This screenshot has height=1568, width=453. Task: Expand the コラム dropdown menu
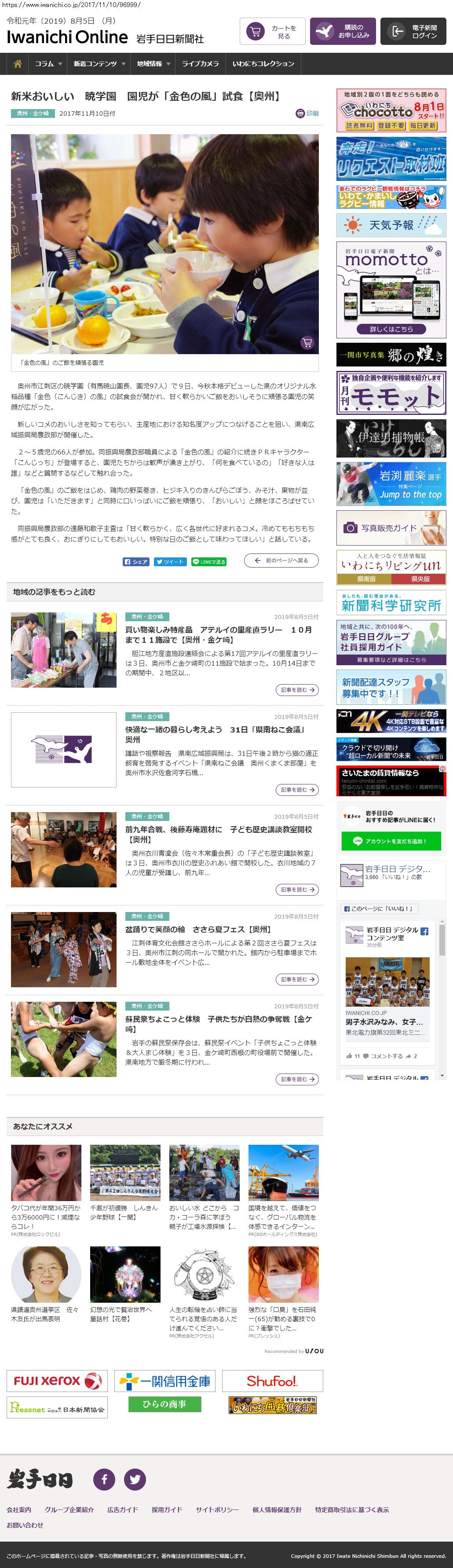48,64
